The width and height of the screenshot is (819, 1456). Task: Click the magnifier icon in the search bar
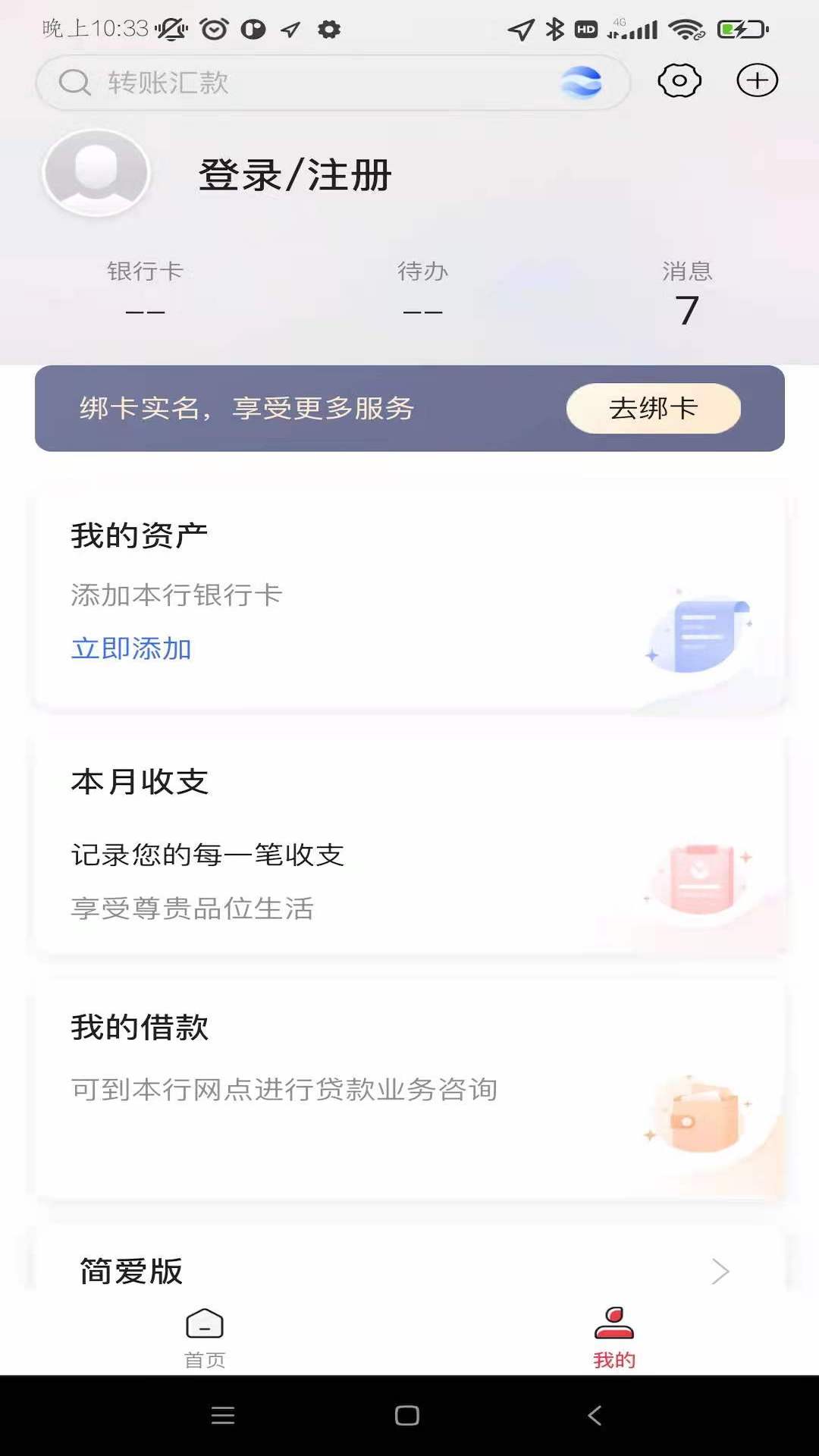click(74, 83)
